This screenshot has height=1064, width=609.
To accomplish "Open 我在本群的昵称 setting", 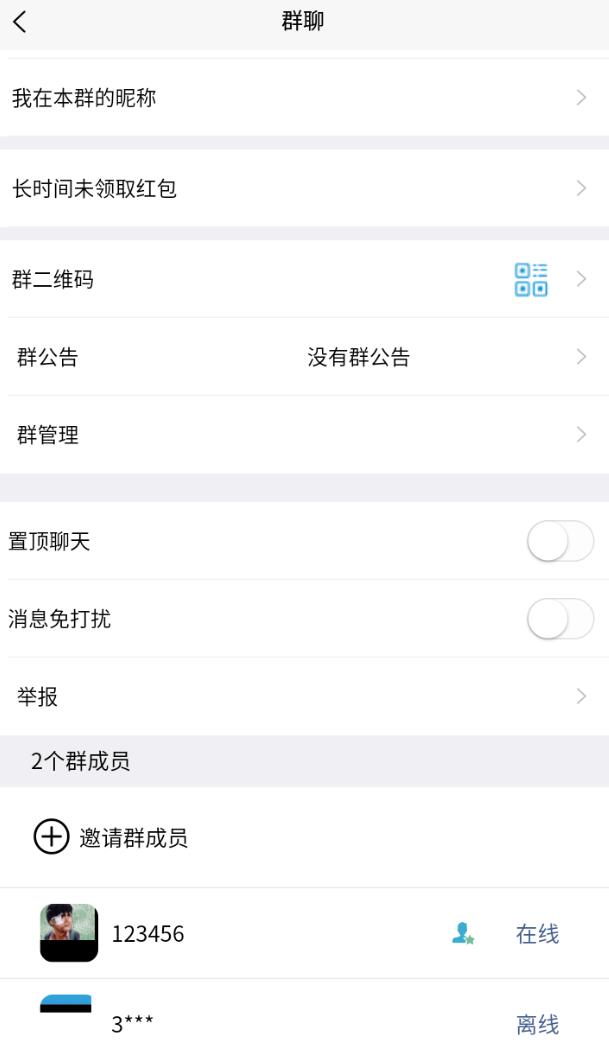I will [x=304, y=98].
